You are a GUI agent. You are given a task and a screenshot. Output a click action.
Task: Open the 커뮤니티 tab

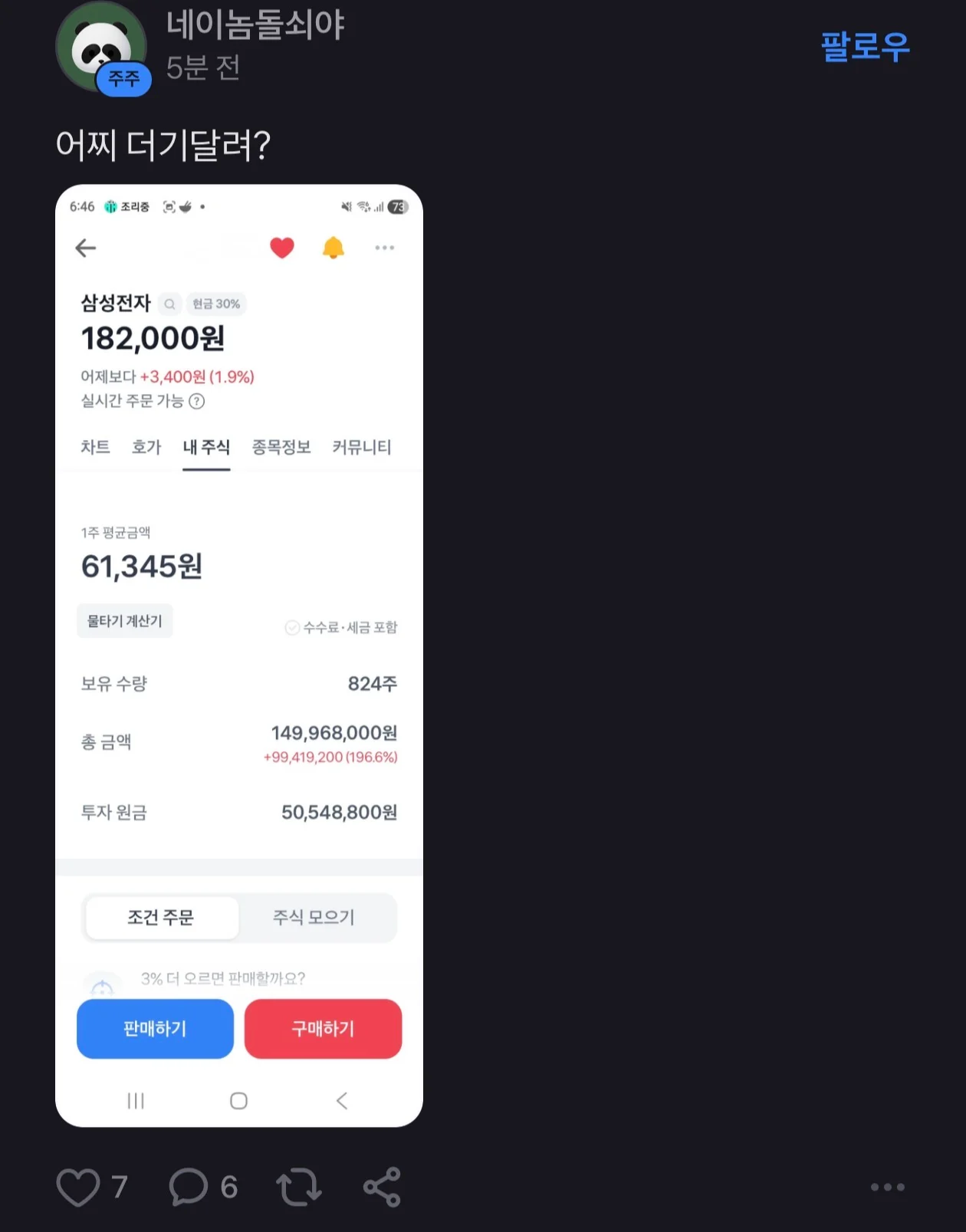362,448
